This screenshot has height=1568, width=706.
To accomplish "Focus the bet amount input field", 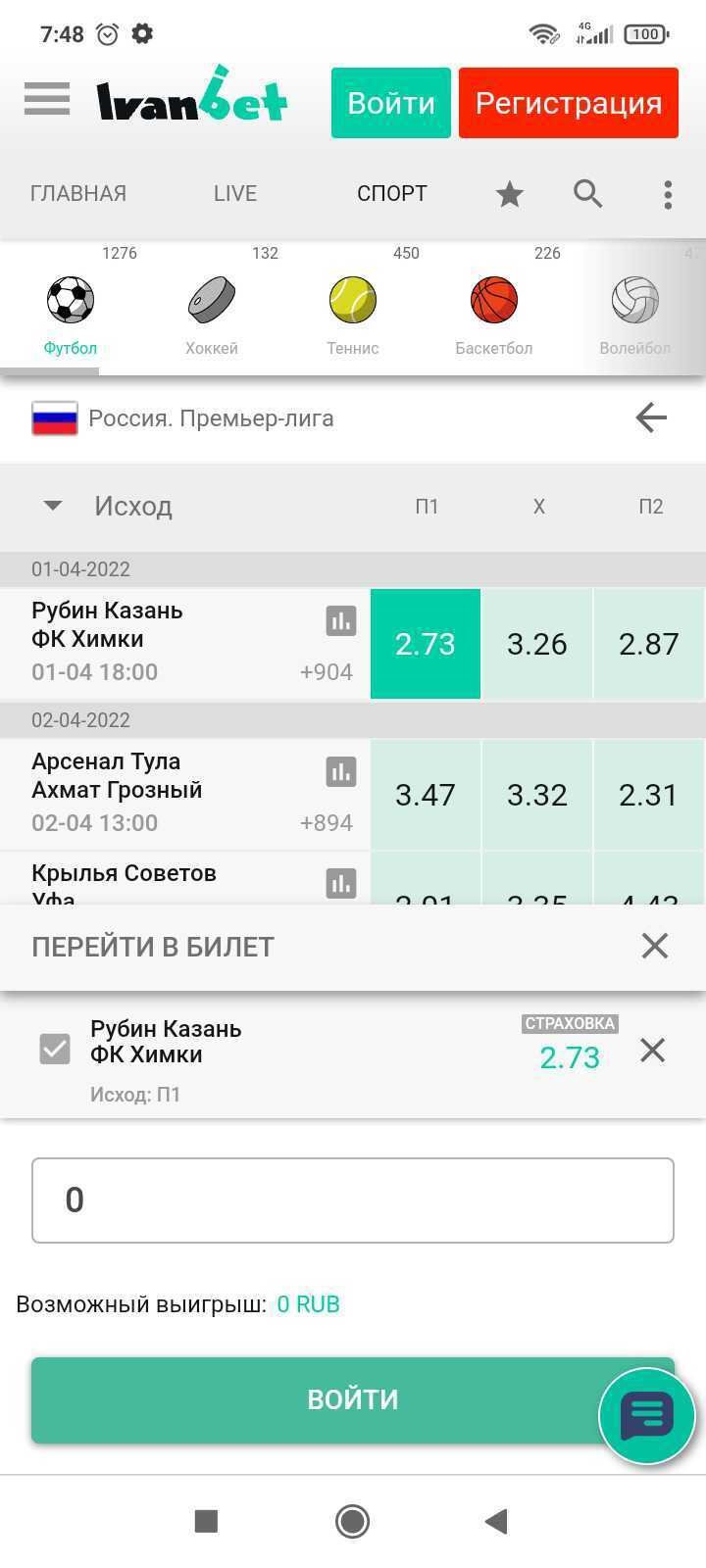I will click(353, 1200).
